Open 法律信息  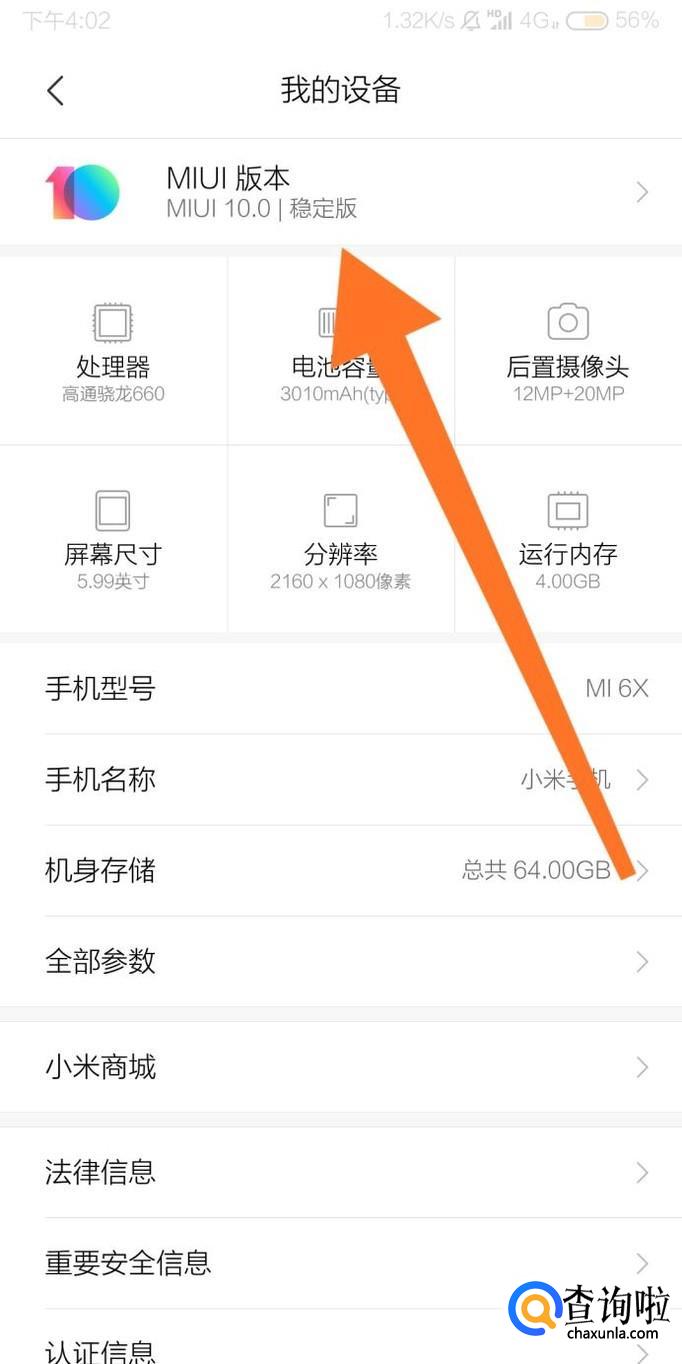(x=341, y=1172)
